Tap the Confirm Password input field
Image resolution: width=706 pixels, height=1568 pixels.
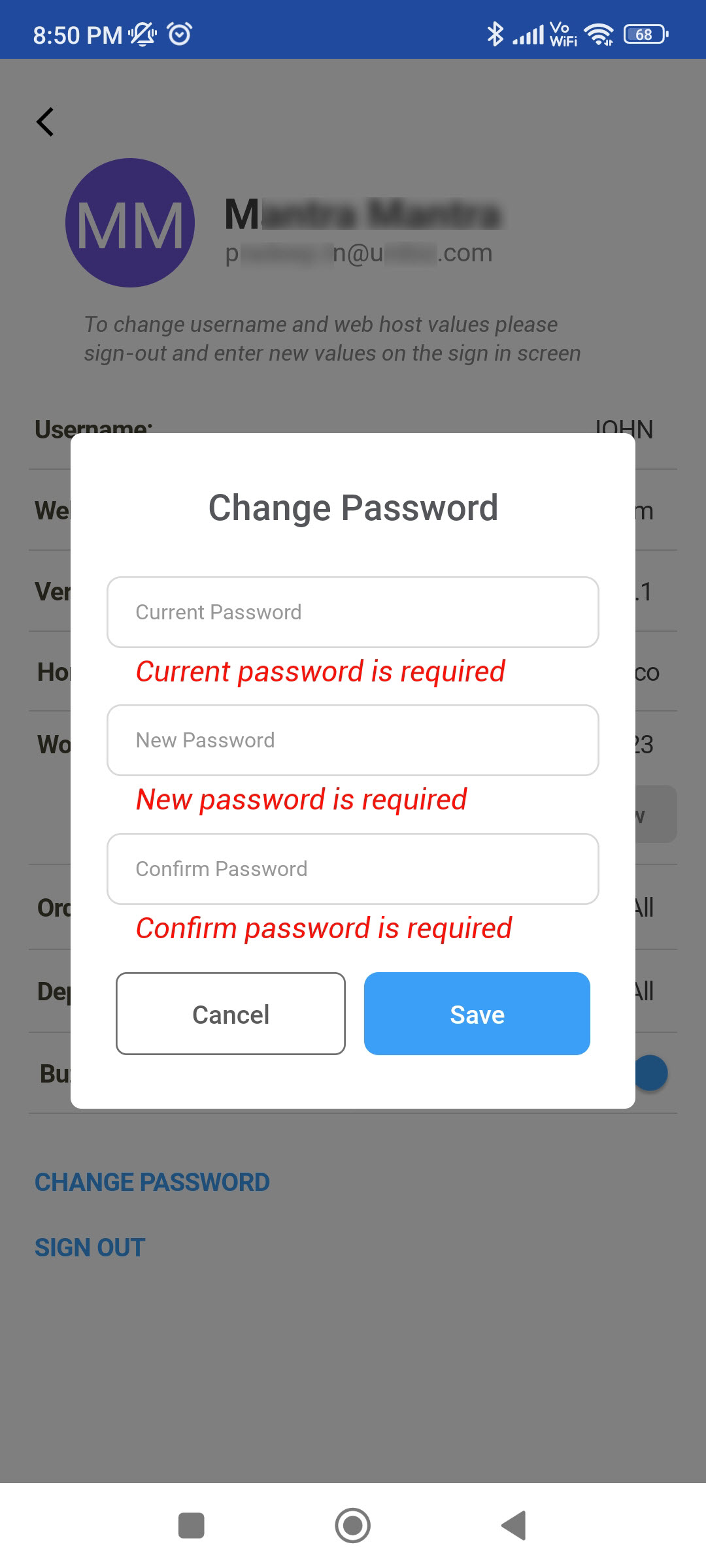coord(353,869)
